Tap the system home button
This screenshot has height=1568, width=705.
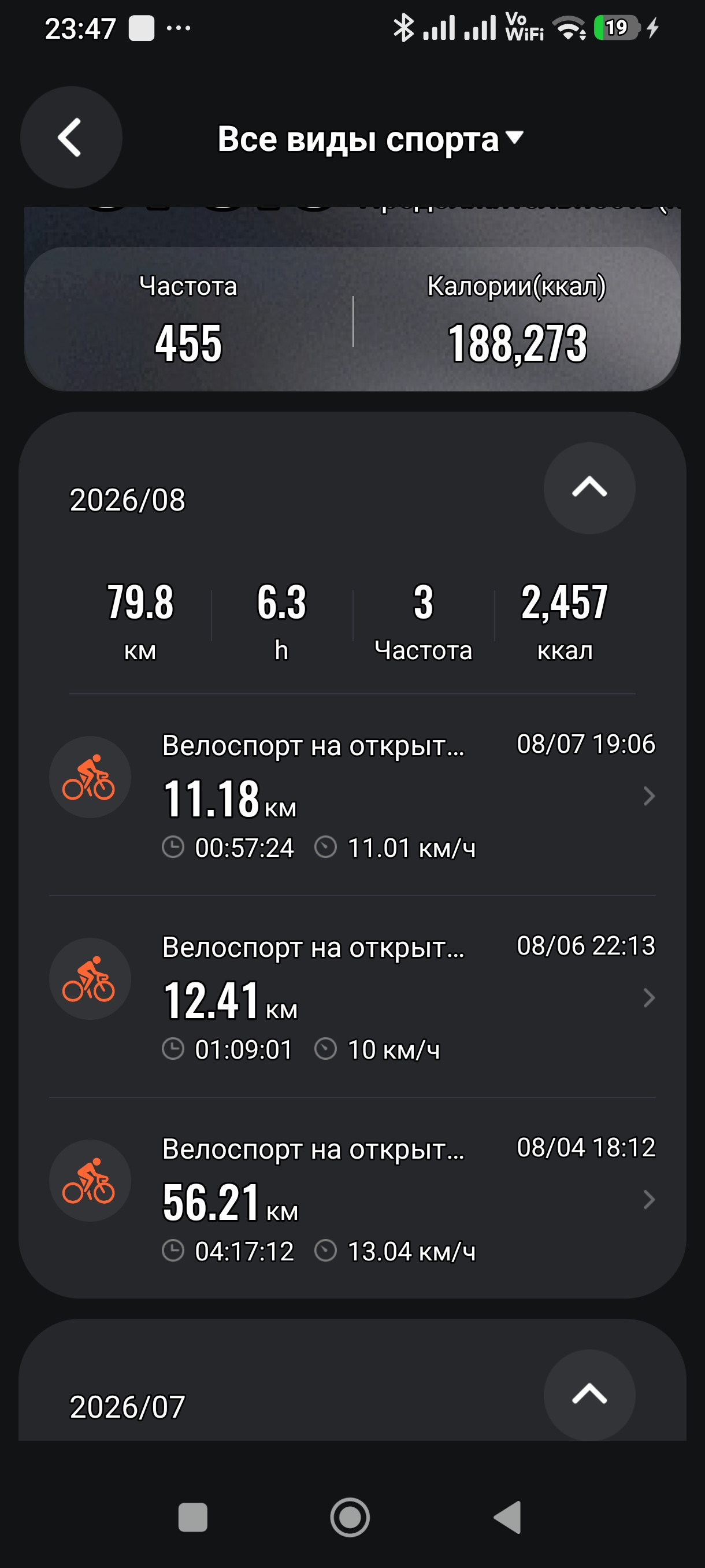point(350,1517)
